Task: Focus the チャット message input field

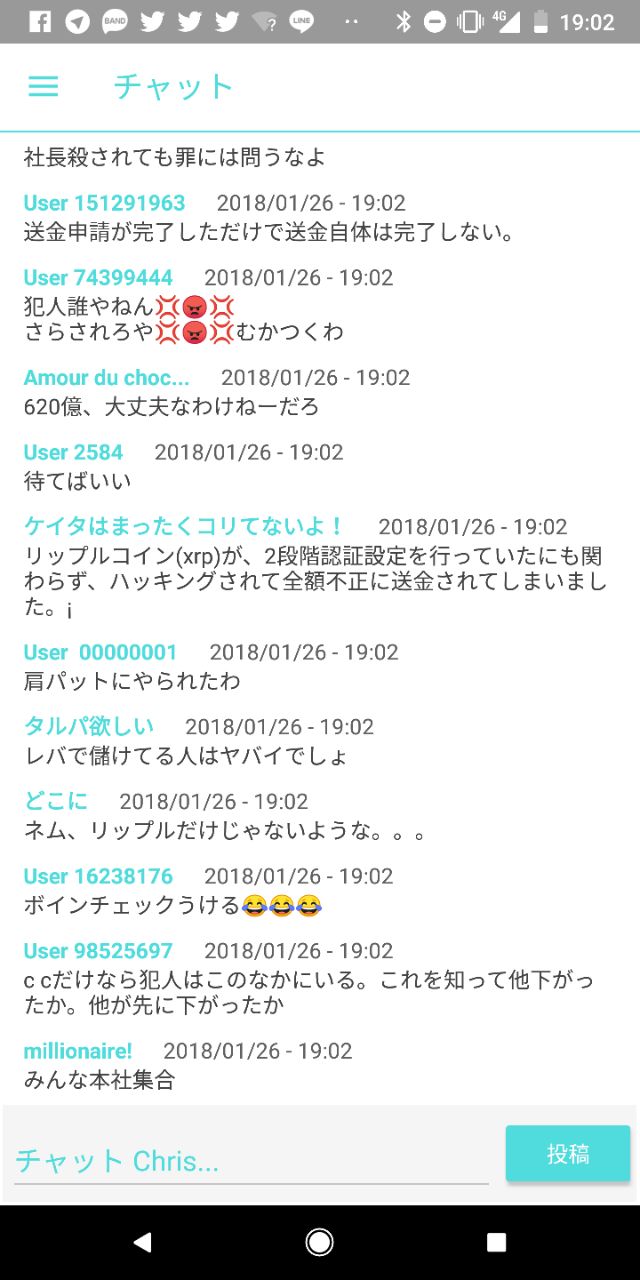Action: 250,1161
